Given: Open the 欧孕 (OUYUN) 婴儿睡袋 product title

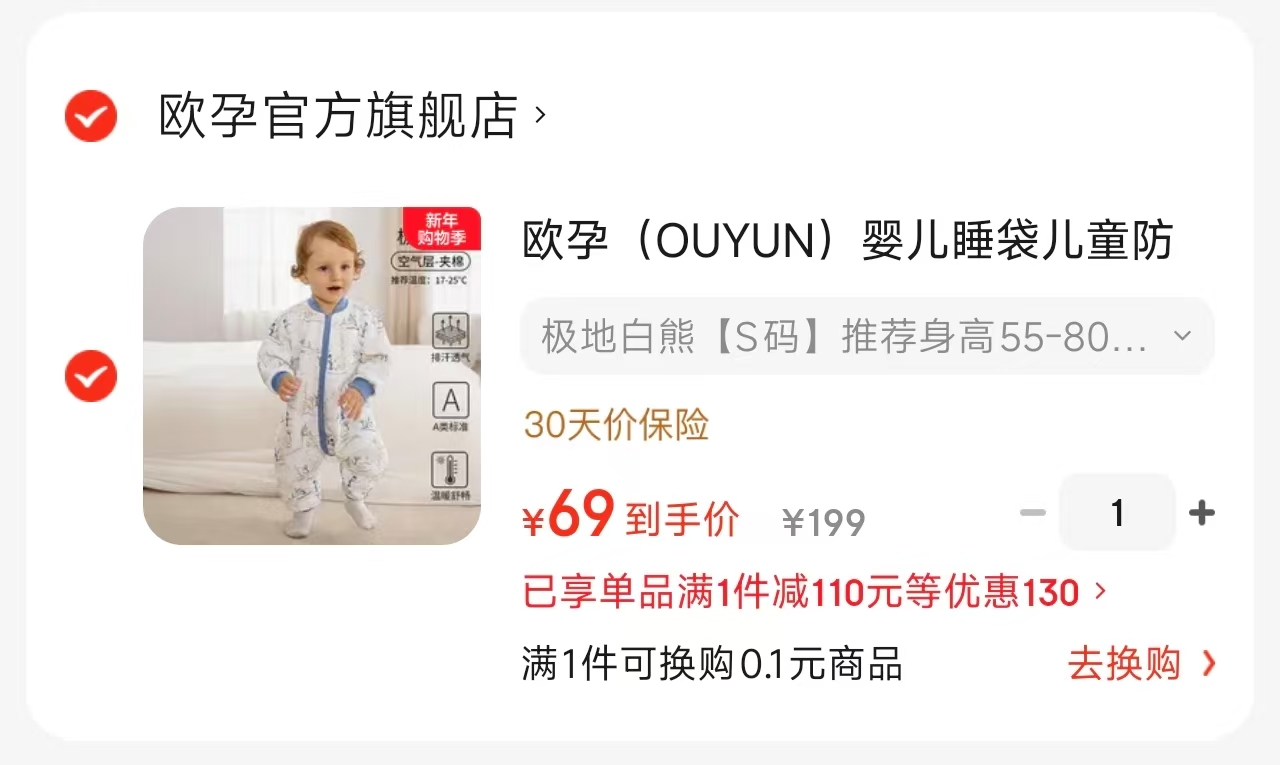Looking at the screenshot, I should point(847,241).
